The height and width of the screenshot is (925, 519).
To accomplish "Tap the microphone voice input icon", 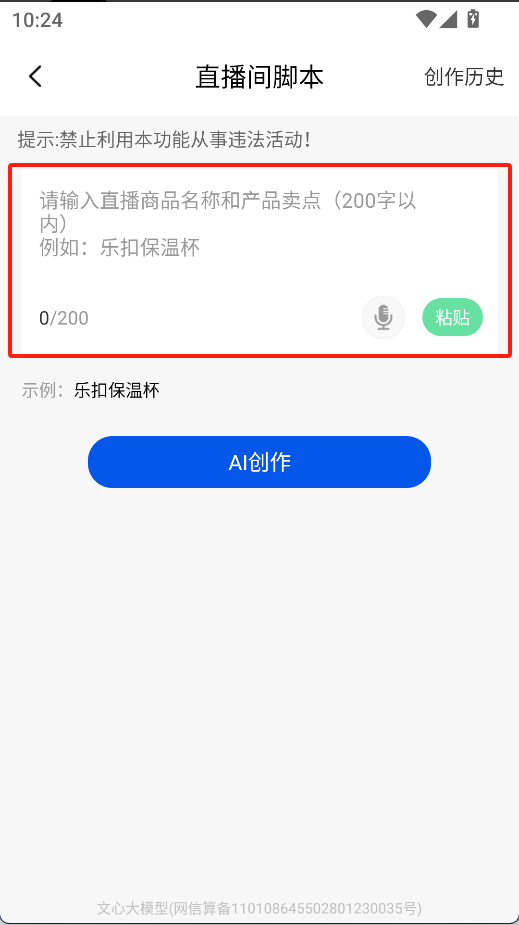I will [x=383, y=317].
